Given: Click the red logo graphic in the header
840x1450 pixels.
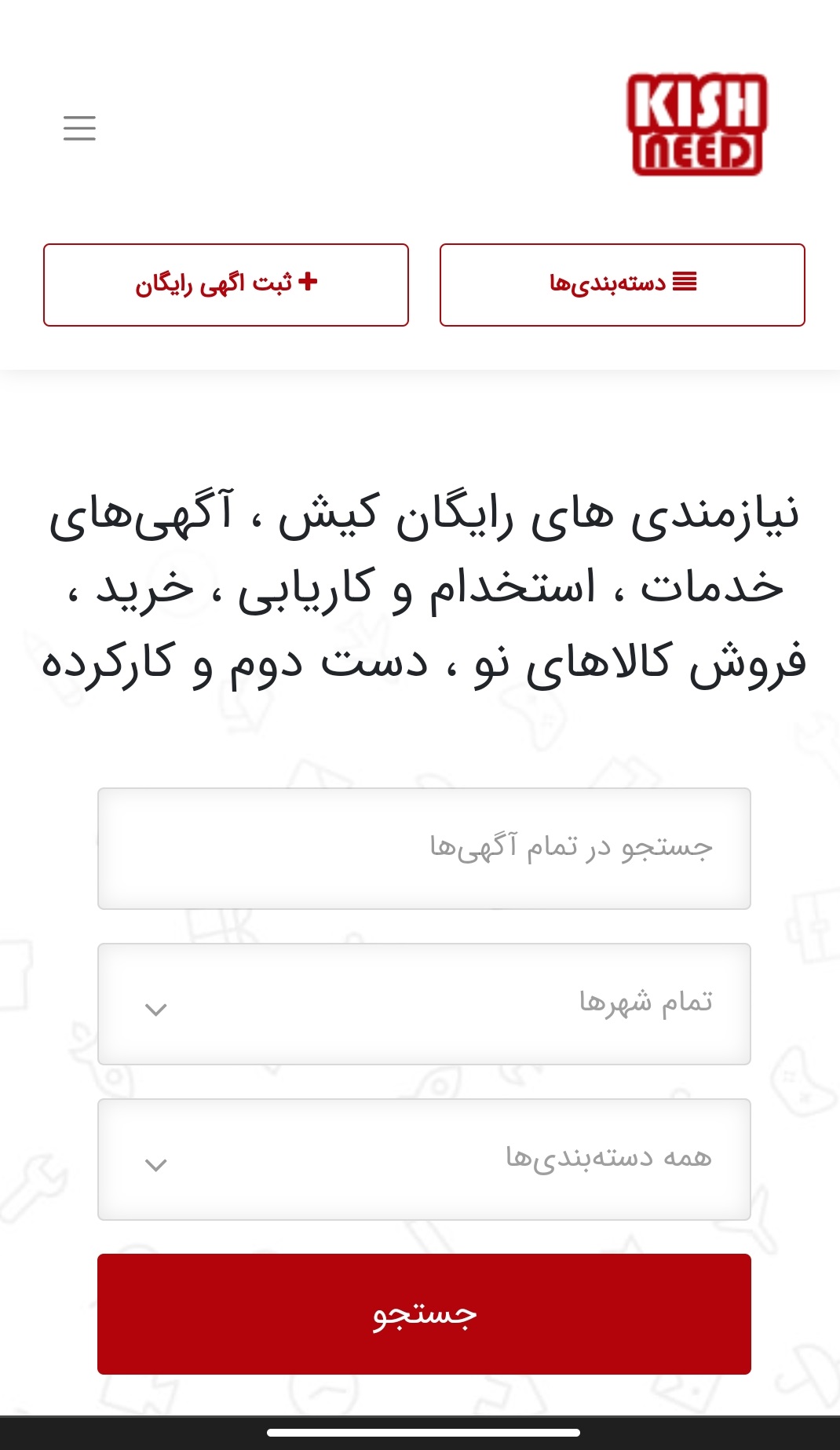Looking at the screenshot, I should (697, 126).
